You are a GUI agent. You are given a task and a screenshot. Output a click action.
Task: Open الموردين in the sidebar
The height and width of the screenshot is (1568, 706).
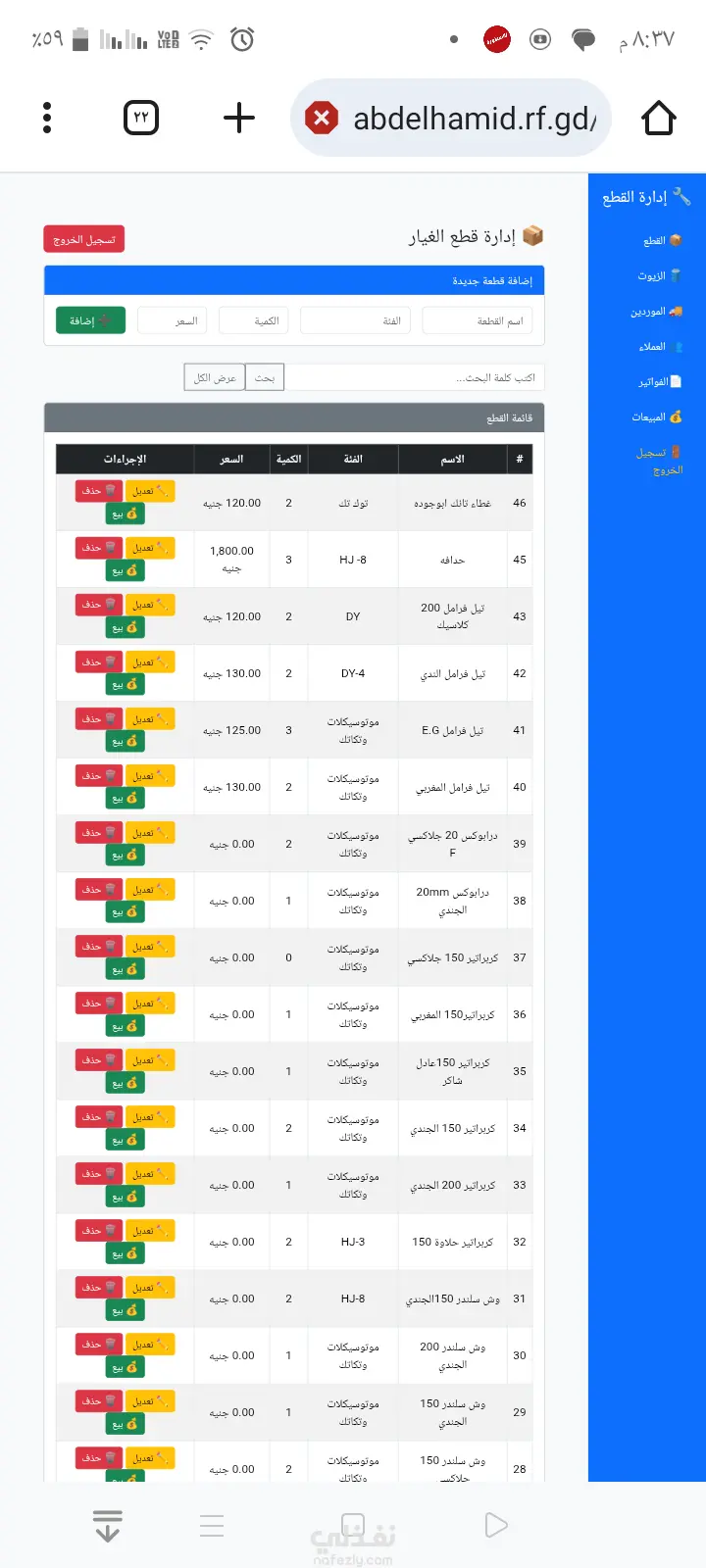(x=655, y=311)
